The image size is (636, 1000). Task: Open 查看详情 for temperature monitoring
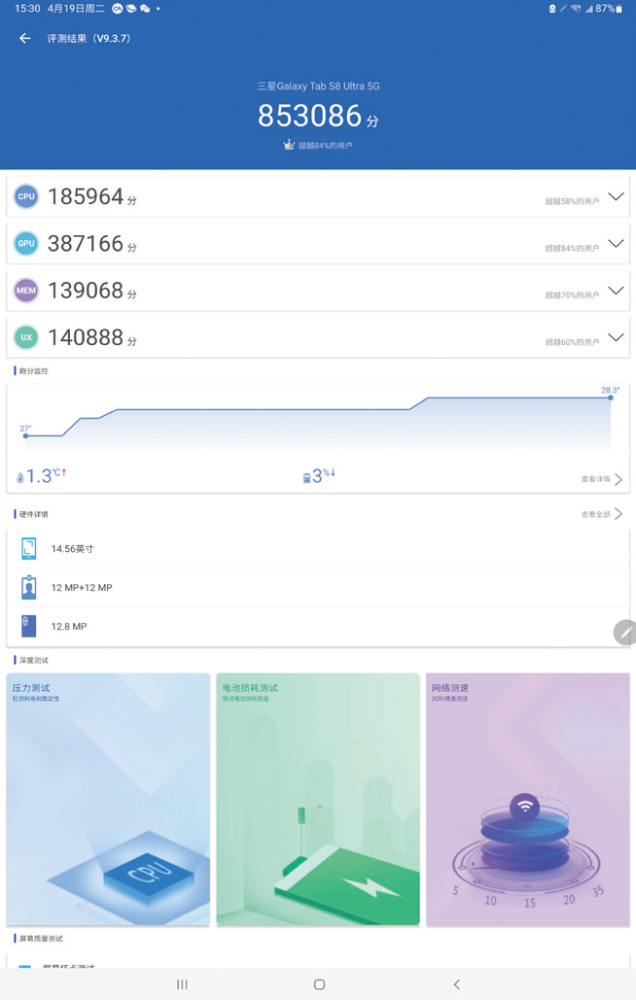click(x=603, y=479)
